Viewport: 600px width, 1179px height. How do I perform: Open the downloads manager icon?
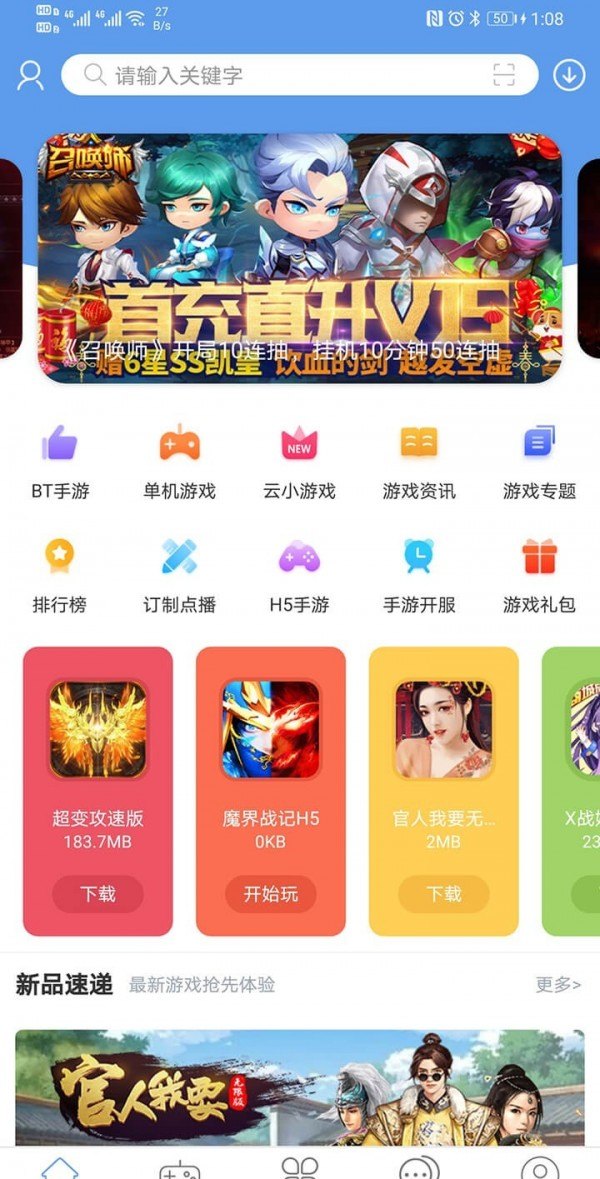(569, 76)
